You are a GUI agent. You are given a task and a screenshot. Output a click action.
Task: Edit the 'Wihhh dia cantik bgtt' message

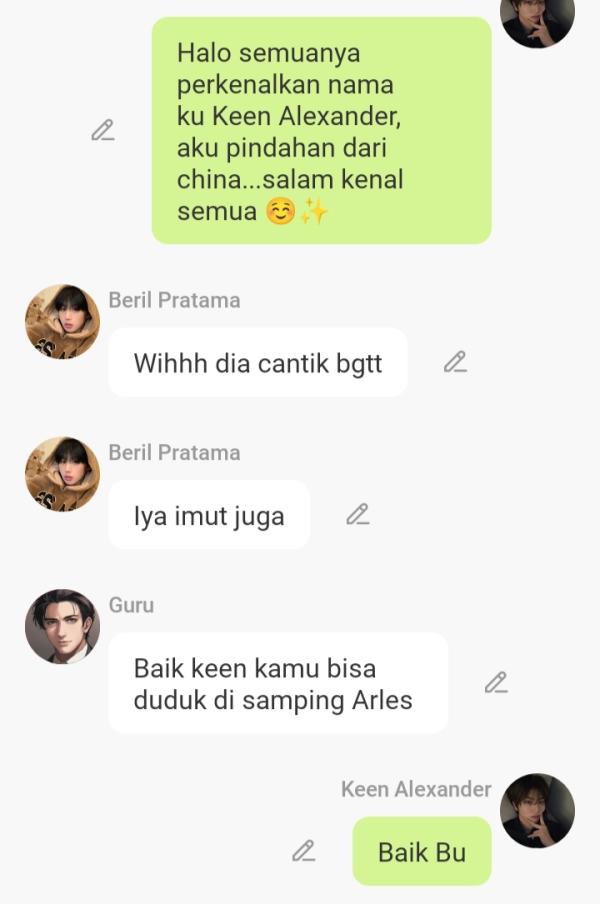point(455,362)
